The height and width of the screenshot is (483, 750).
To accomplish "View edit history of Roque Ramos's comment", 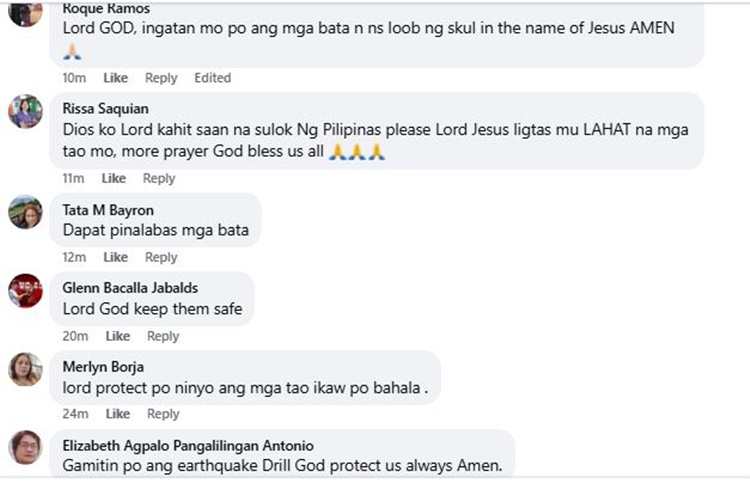I will click(212, 78).
